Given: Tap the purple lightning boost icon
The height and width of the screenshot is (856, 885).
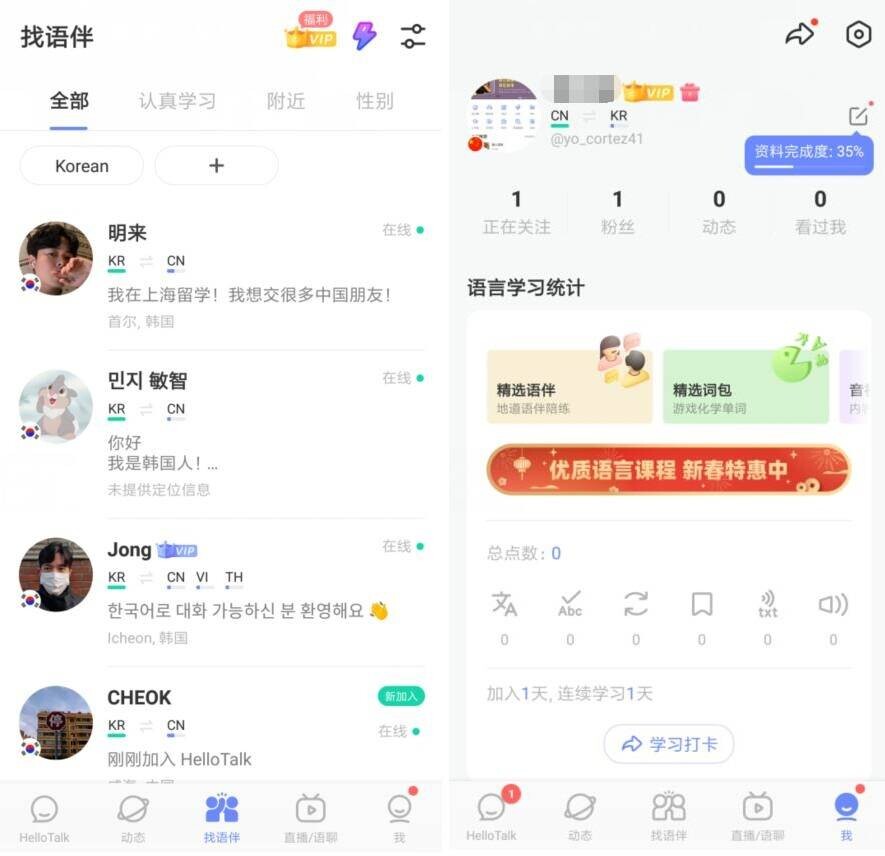Looking at the screenshot, I should click(365, 37).
